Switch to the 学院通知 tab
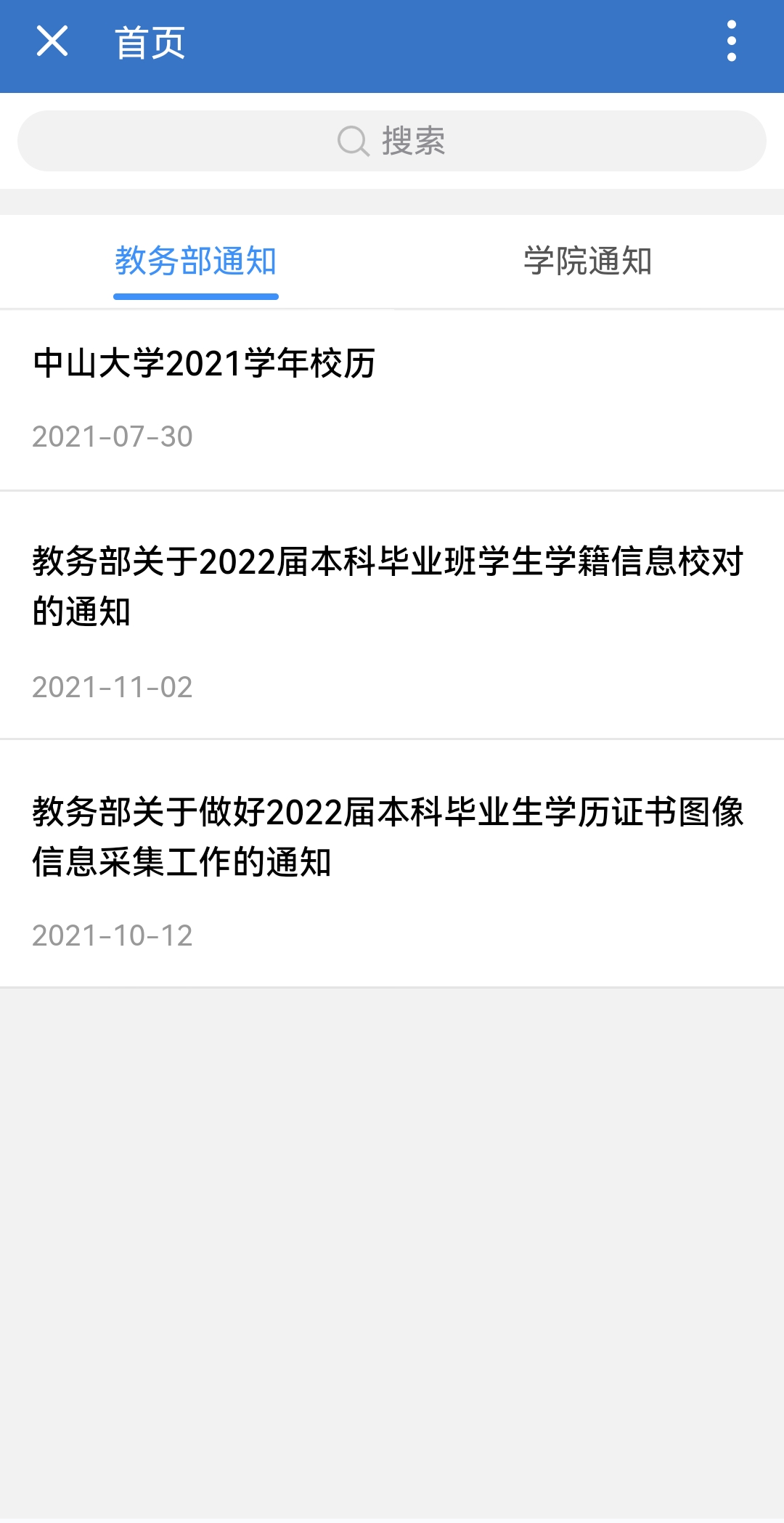Image resolution: width=784 pixels, height=1523 pixels. [587, 261]
